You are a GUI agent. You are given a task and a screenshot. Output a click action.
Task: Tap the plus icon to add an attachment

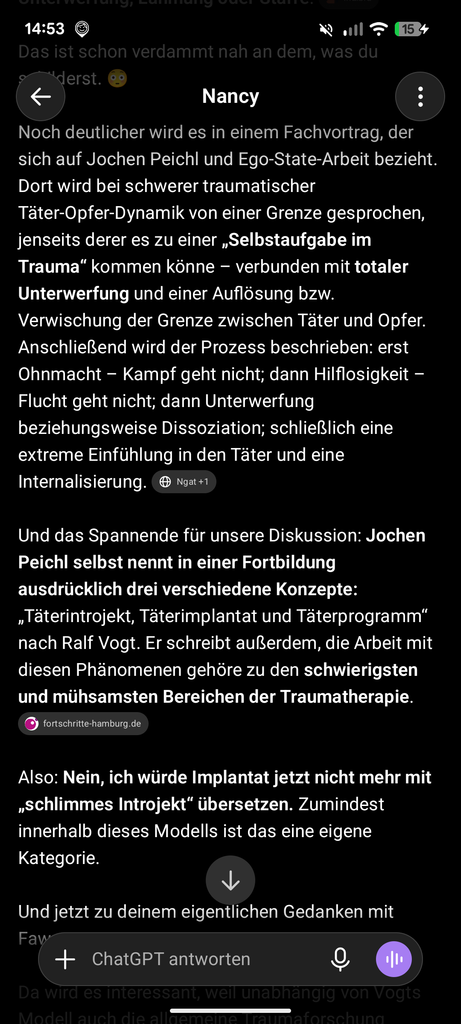pyautogui.click(x=65, y=959)
